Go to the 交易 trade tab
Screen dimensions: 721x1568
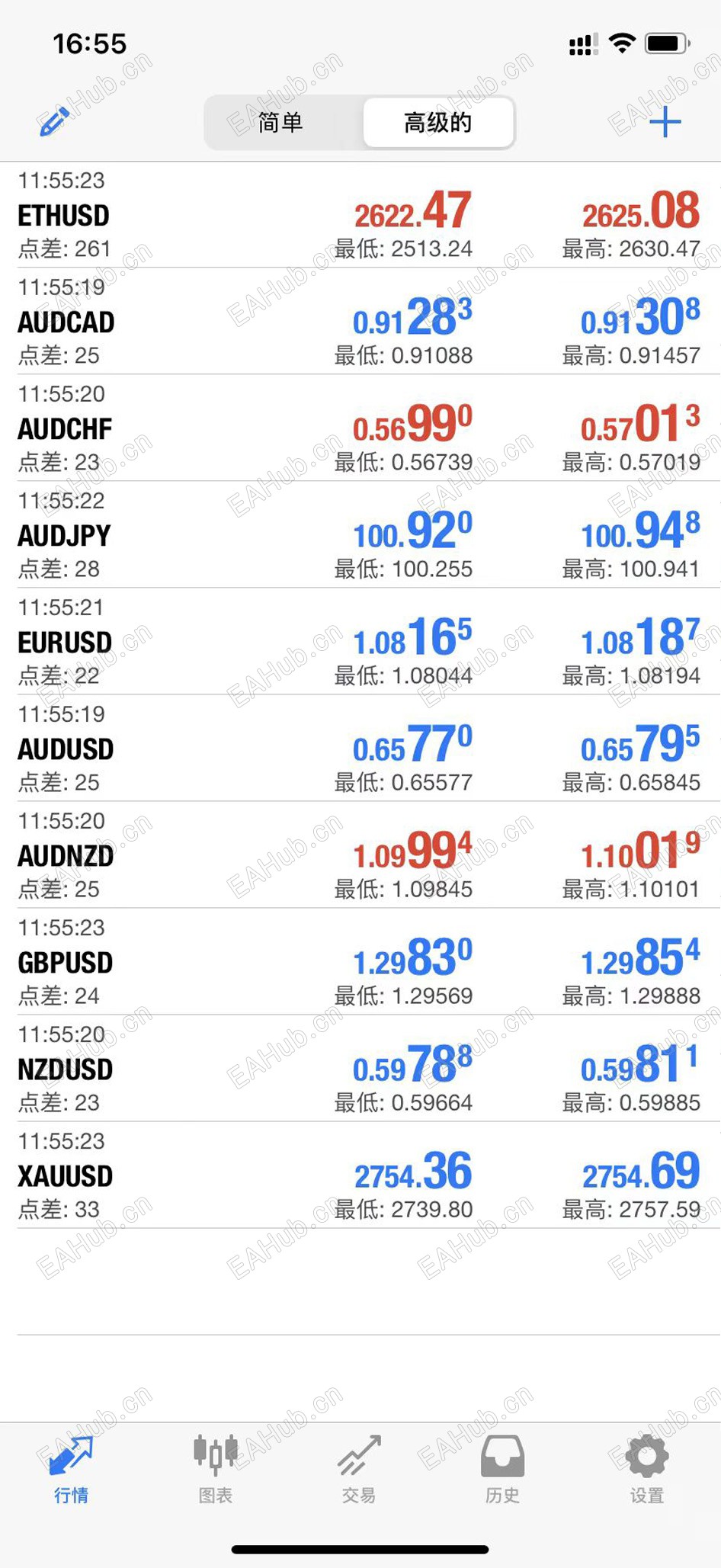pyautogui.click(x=359, y=1468)
